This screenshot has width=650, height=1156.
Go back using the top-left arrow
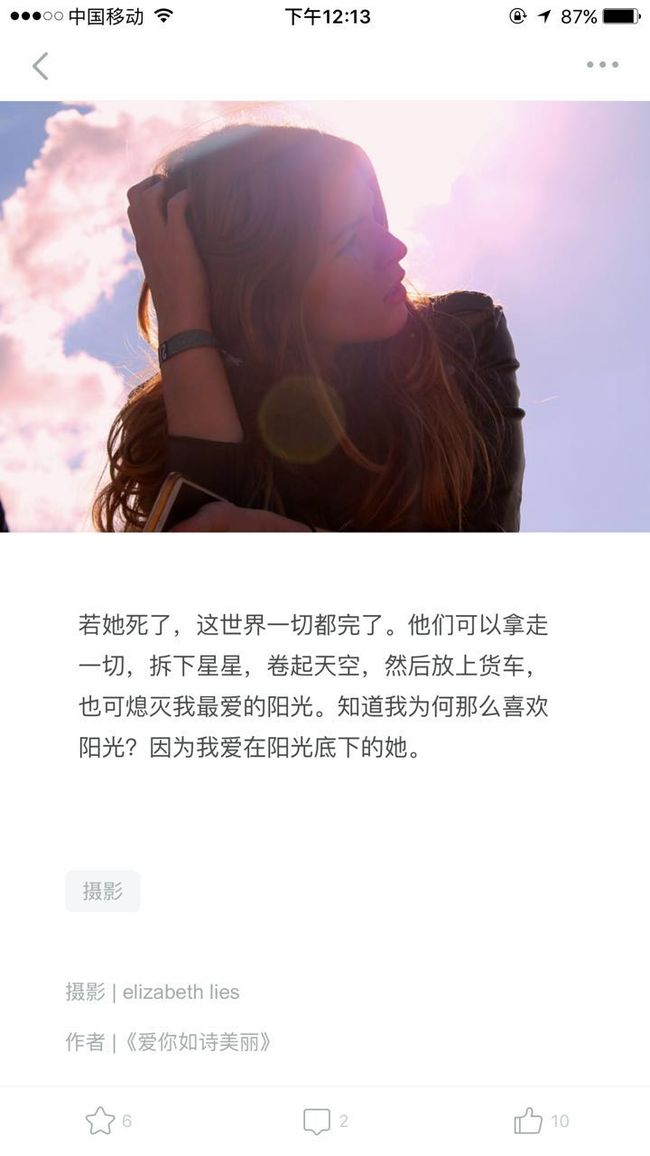pyautogui.click(x=41, y=66)
